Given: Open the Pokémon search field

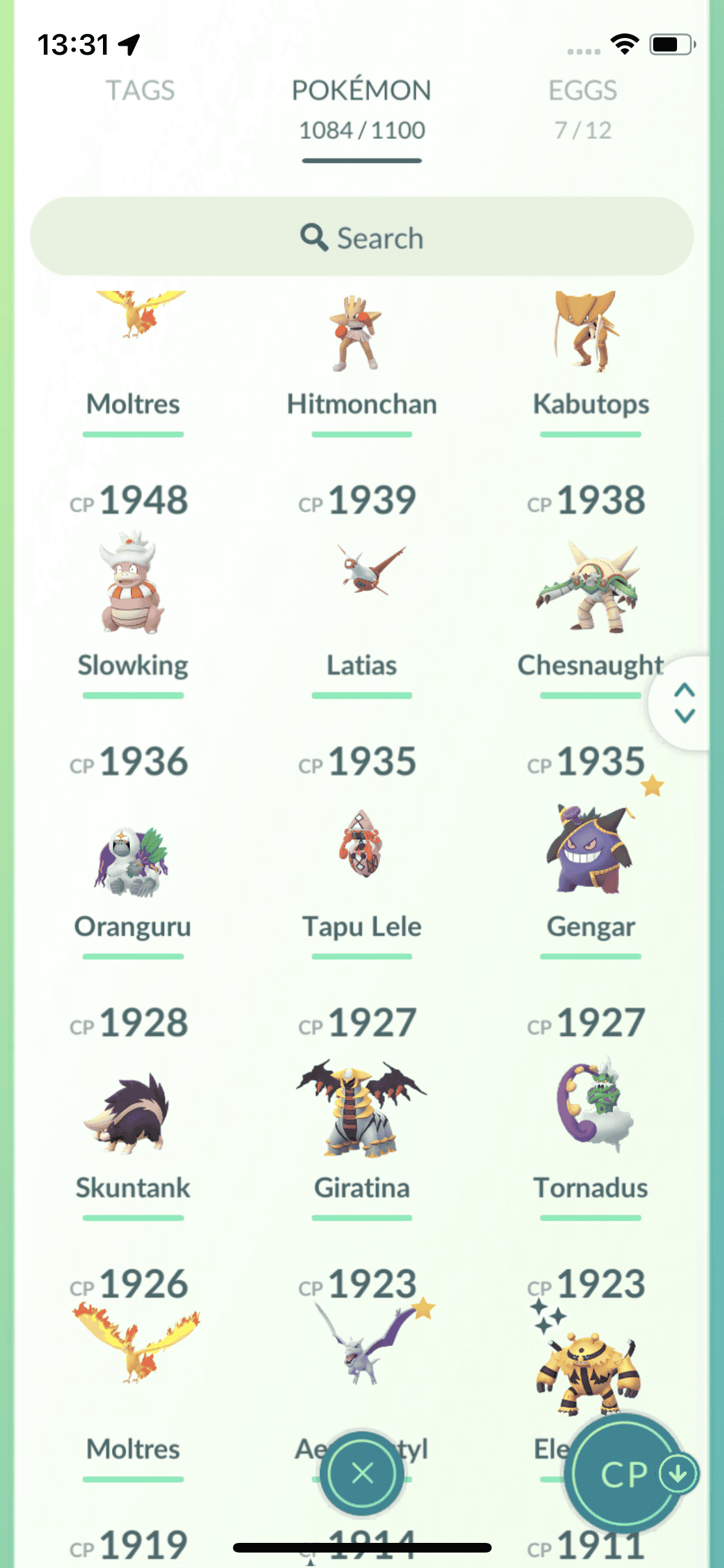Looking at the screenshot, I should click(362, 238).
